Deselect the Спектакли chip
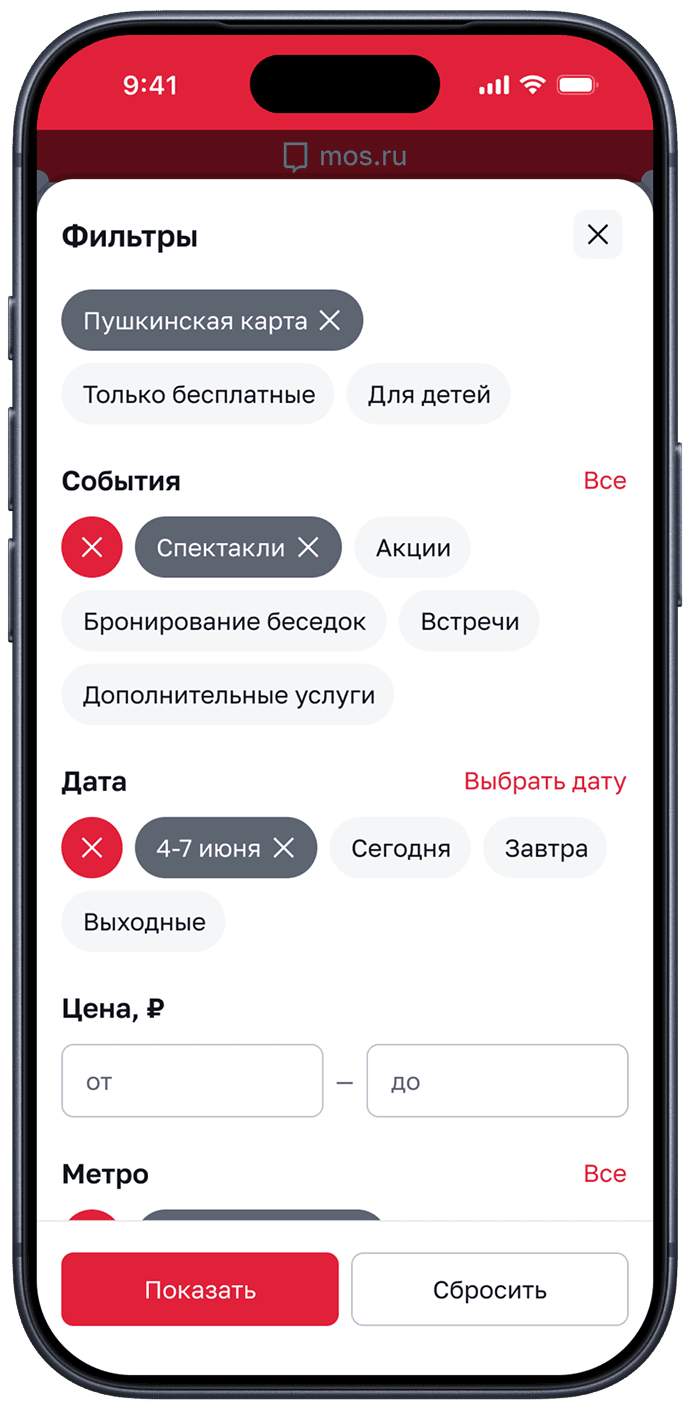690x1410 pixels. pyautogui.click(x=308, y=548)
